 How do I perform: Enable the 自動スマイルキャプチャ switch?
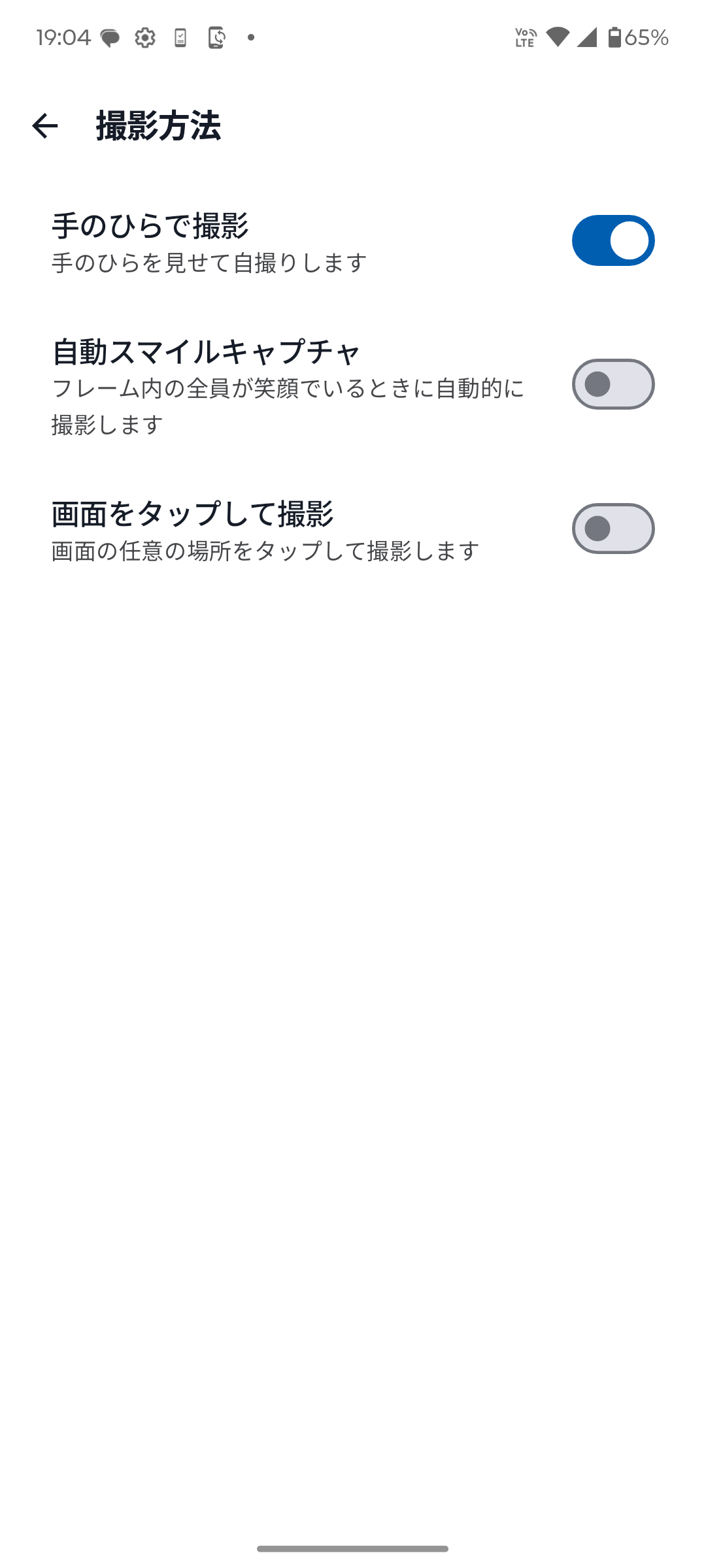tap(613, 384)
